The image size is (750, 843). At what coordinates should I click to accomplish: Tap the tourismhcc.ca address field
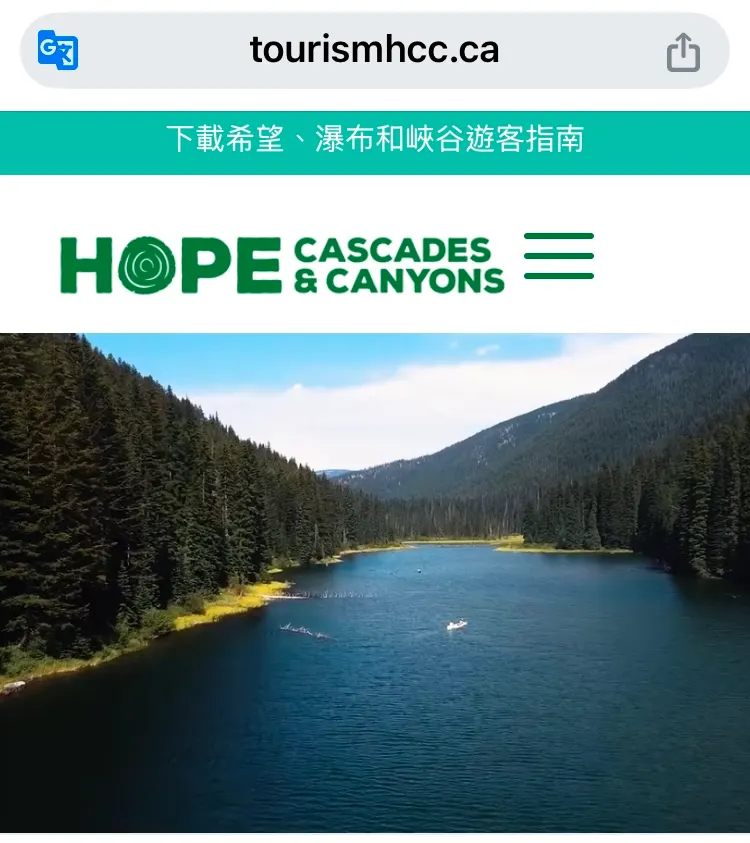tap(374, 50)
